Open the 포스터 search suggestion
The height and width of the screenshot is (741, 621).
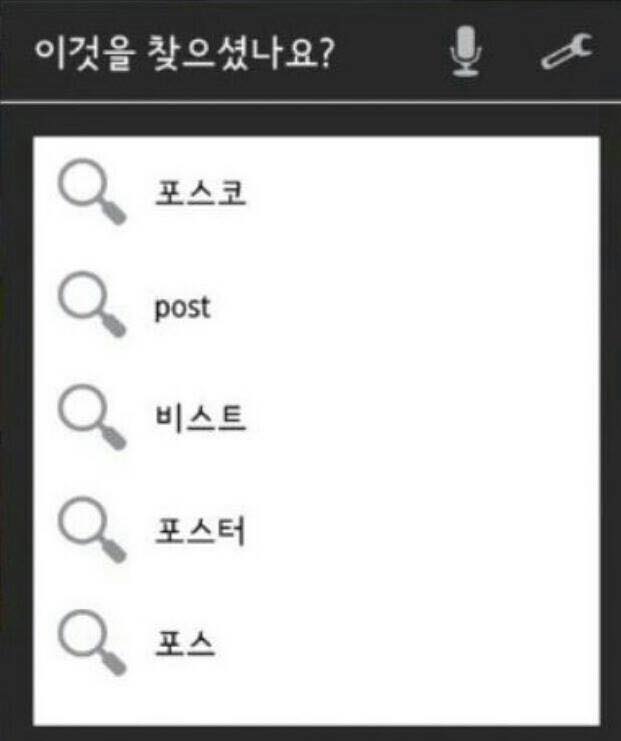click(200, 531)
